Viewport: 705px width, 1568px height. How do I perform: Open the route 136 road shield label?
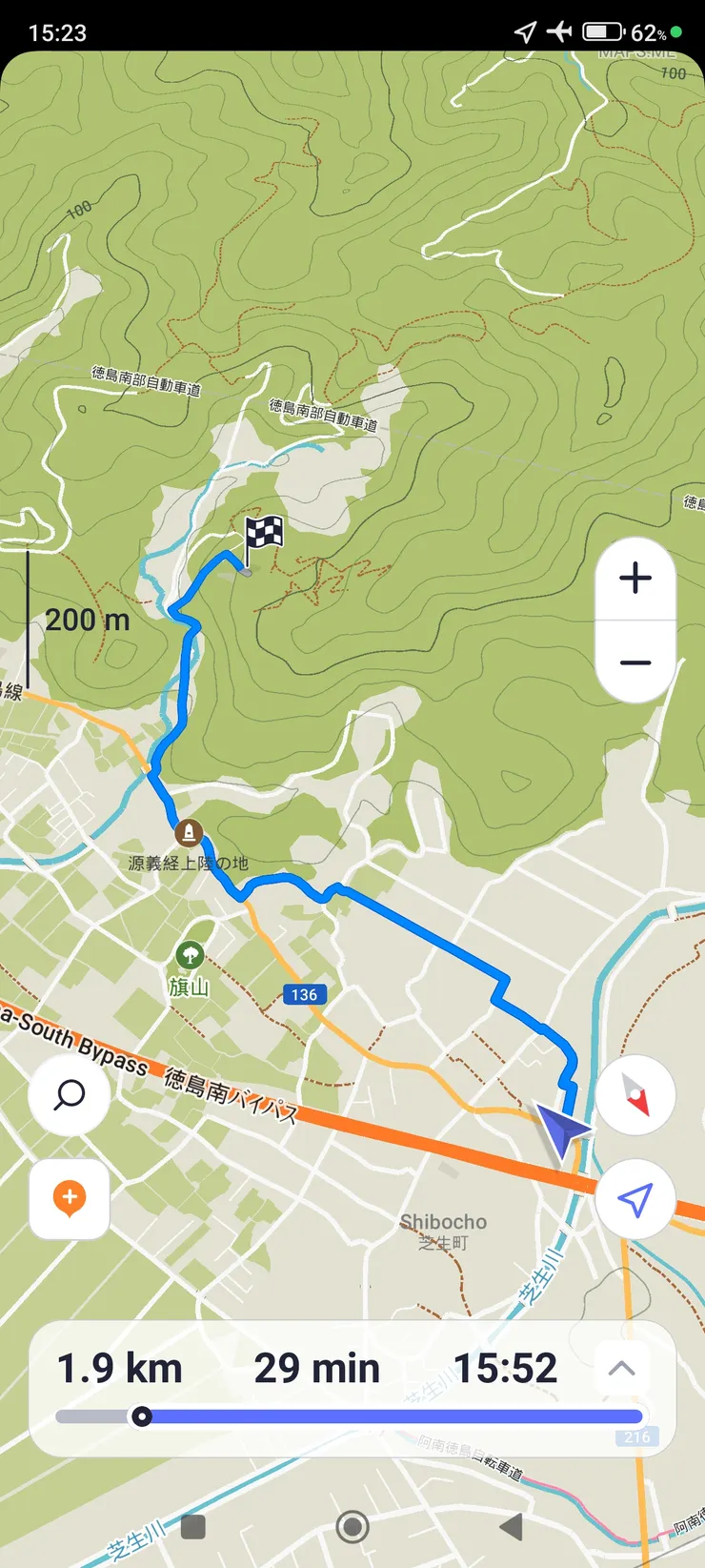pyautogui.click(x=303, y=992)
